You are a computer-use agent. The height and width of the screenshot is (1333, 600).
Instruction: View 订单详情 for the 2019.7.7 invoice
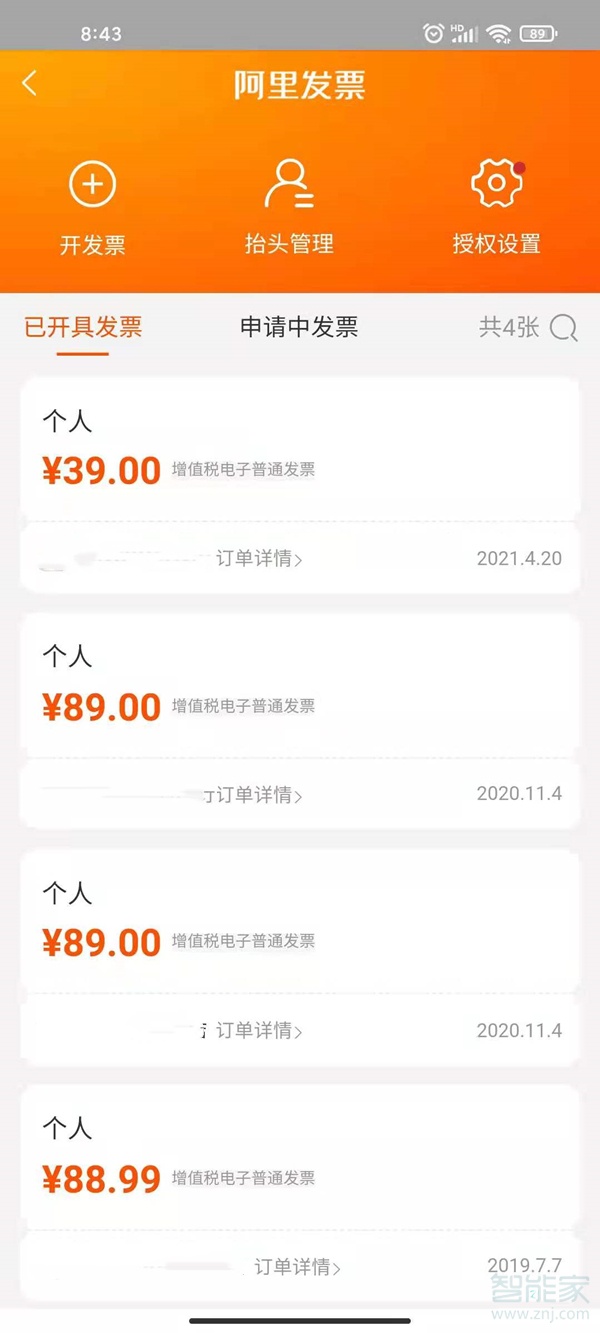(297, 1267)
